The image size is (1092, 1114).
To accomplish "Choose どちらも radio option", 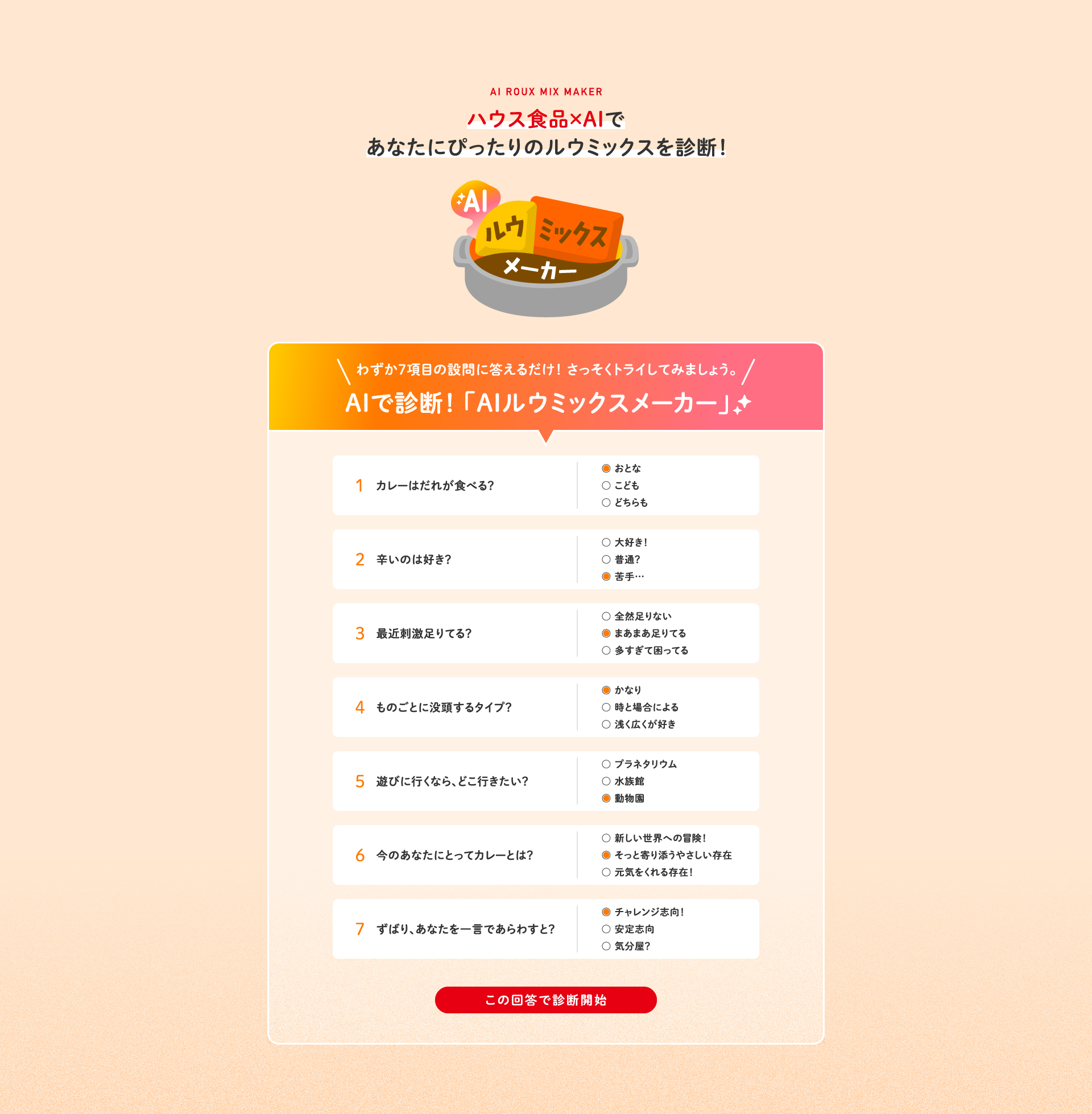I will (x=606, y=503).
